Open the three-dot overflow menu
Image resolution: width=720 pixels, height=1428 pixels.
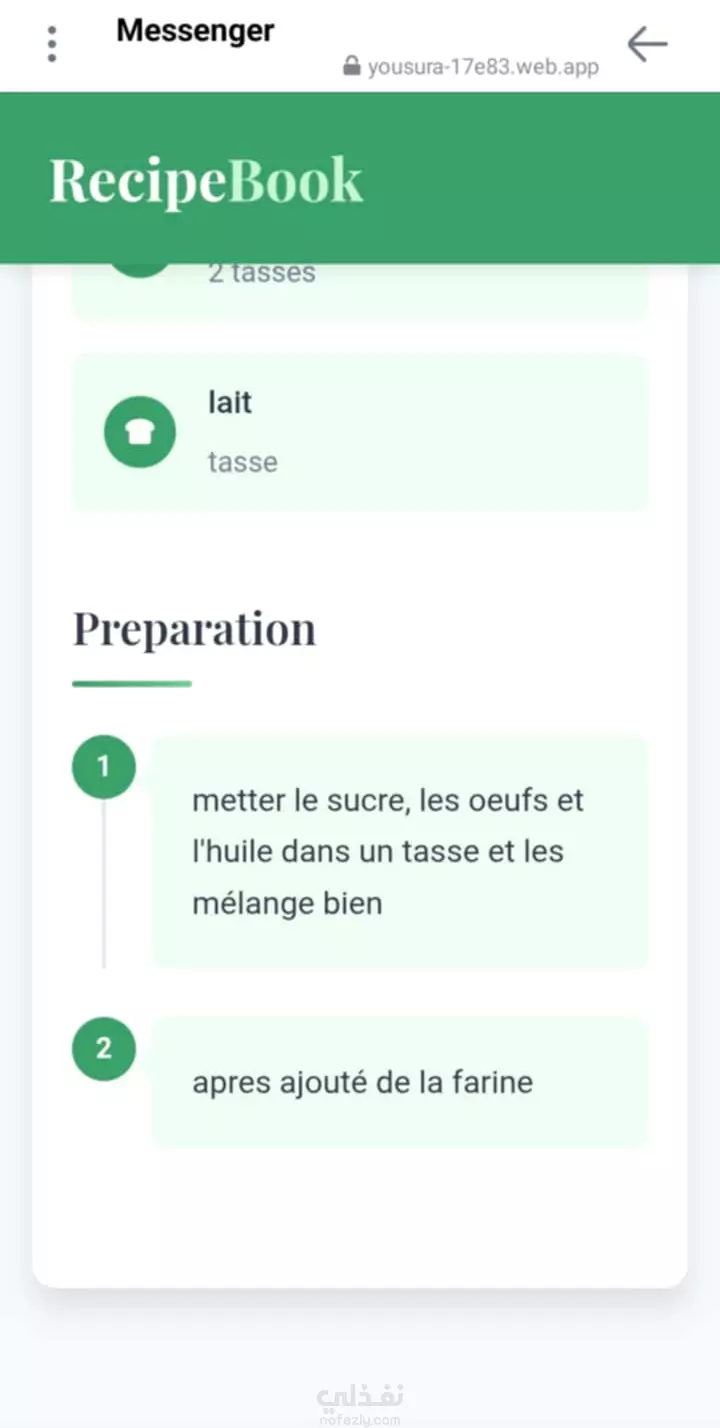(52, 44)
